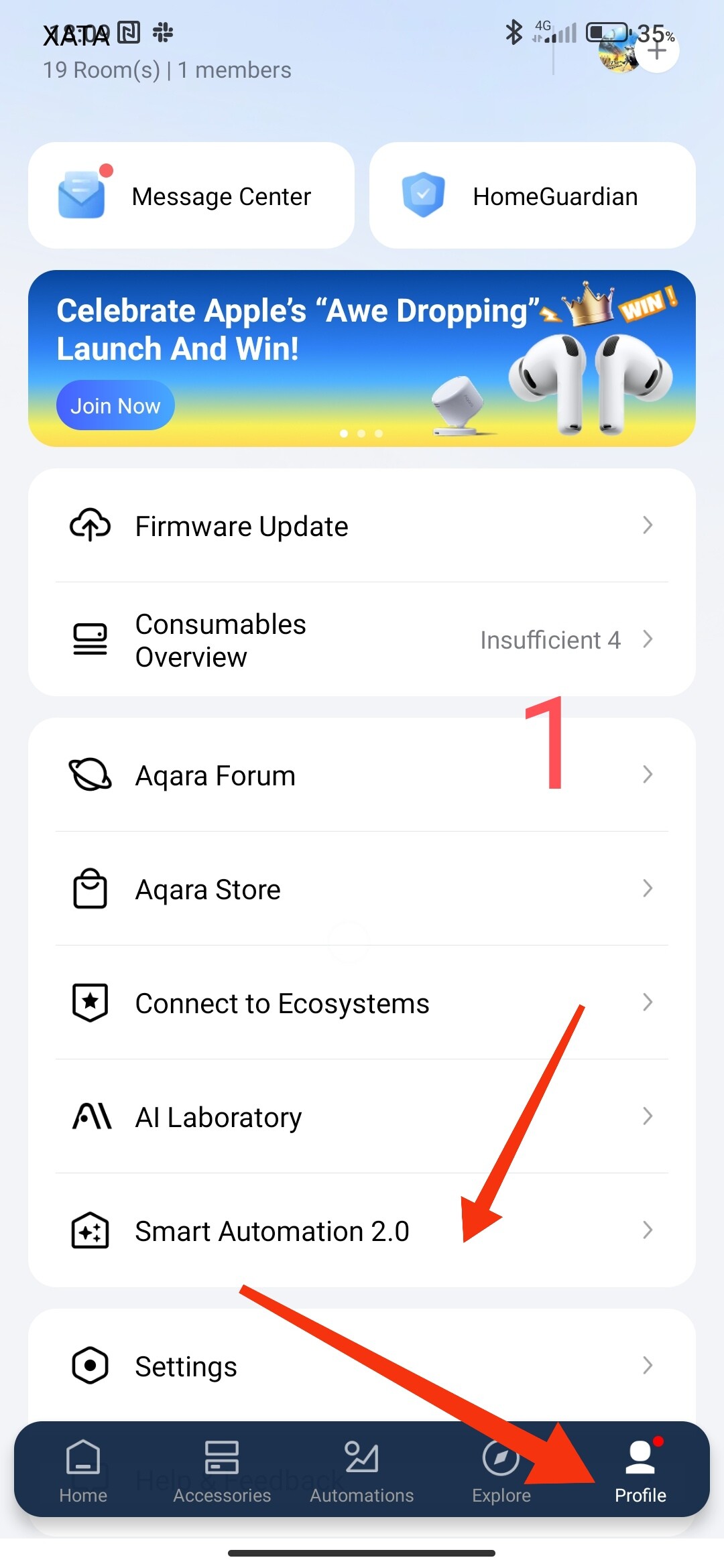
Task: Select the Profile tab
Action: pyautogui.click(x=640, y=1471)
